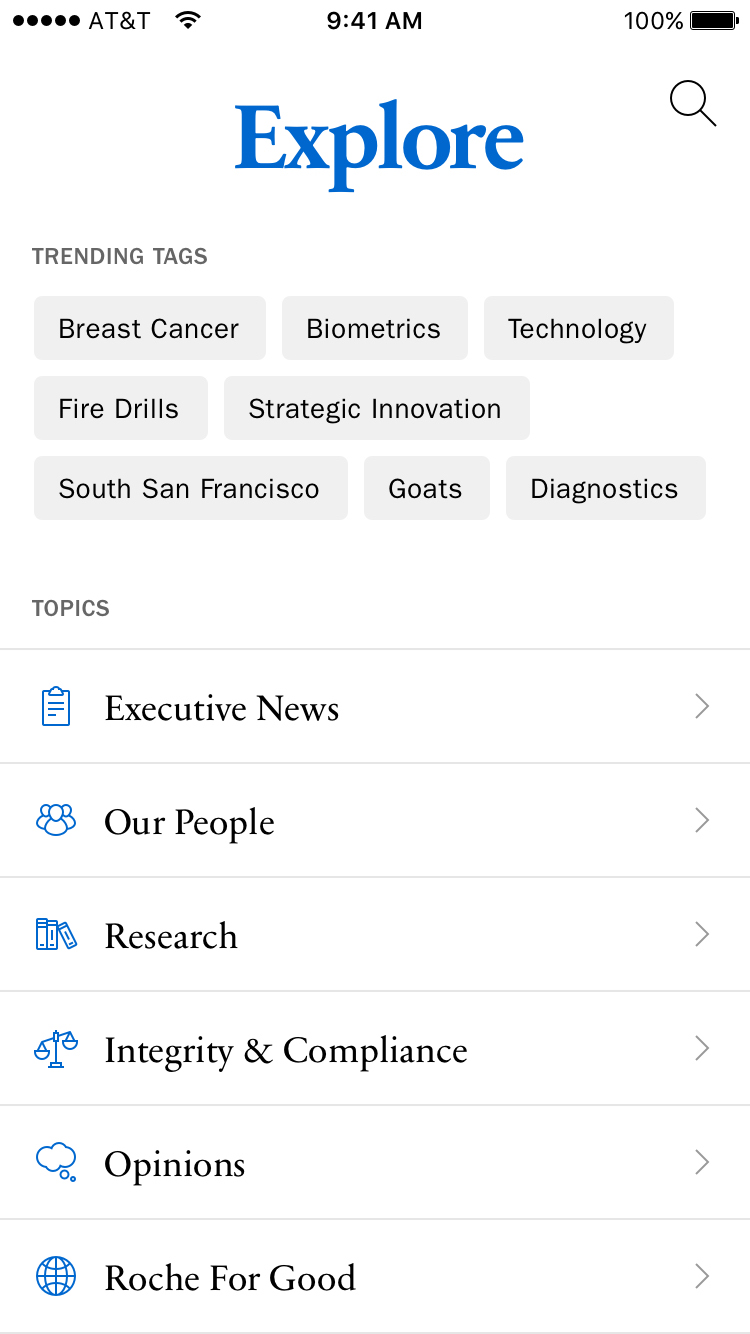Tap the Goats trending tag

(426, 488)
